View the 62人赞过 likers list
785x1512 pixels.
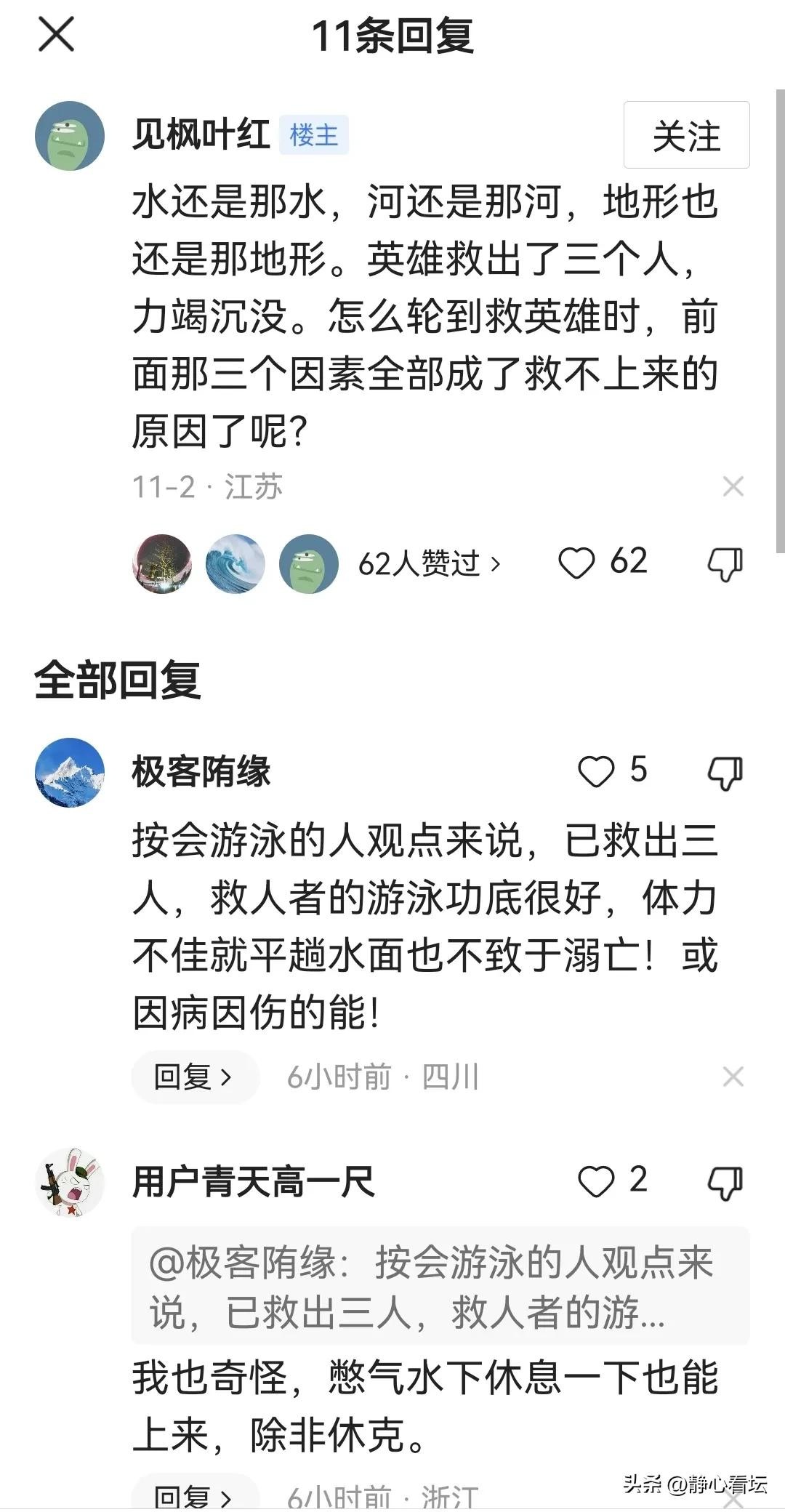[430, 563]
